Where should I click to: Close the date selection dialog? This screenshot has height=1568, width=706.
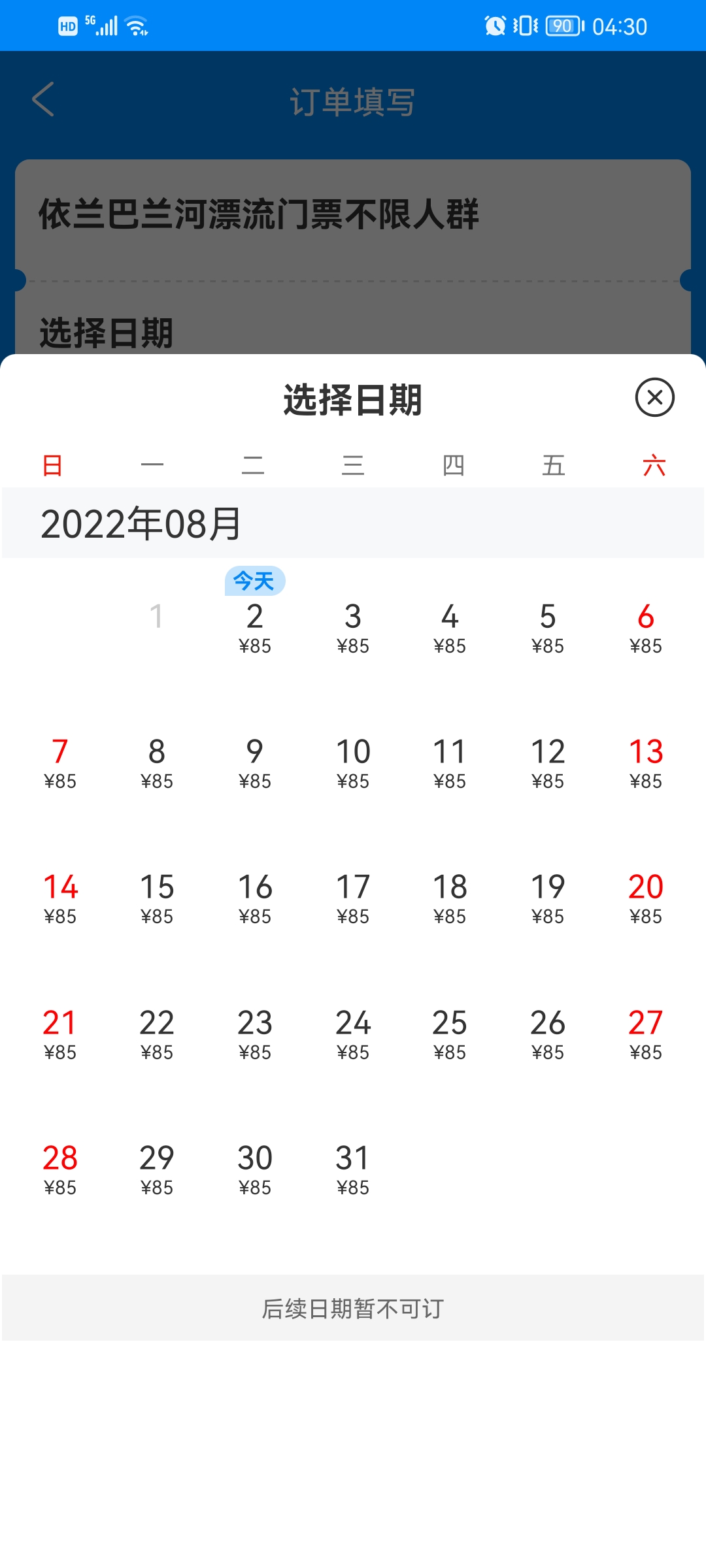(x=654, y=397)
